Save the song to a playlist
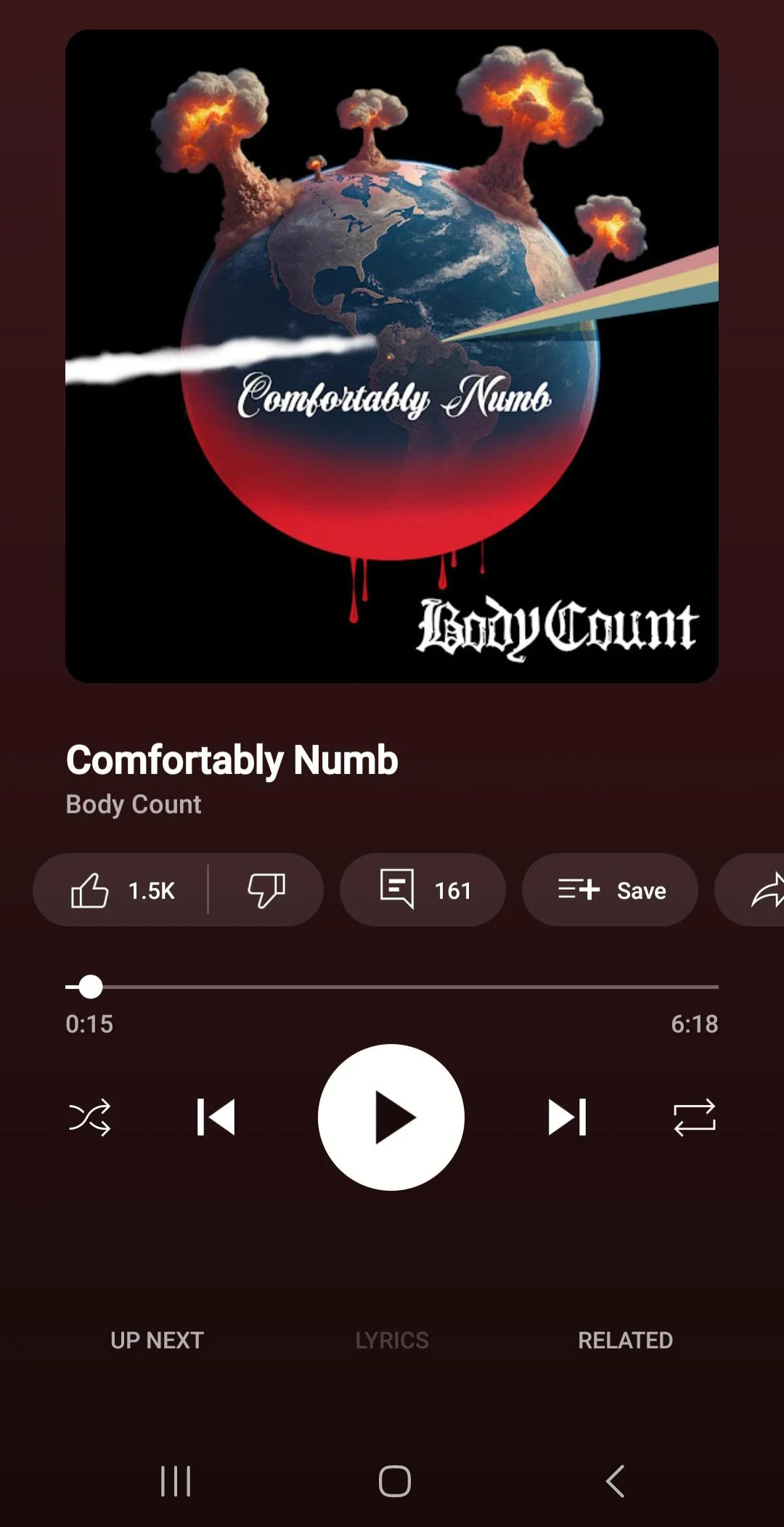The height and width of the screenshot is (1527, 784). tap(610, 890)
